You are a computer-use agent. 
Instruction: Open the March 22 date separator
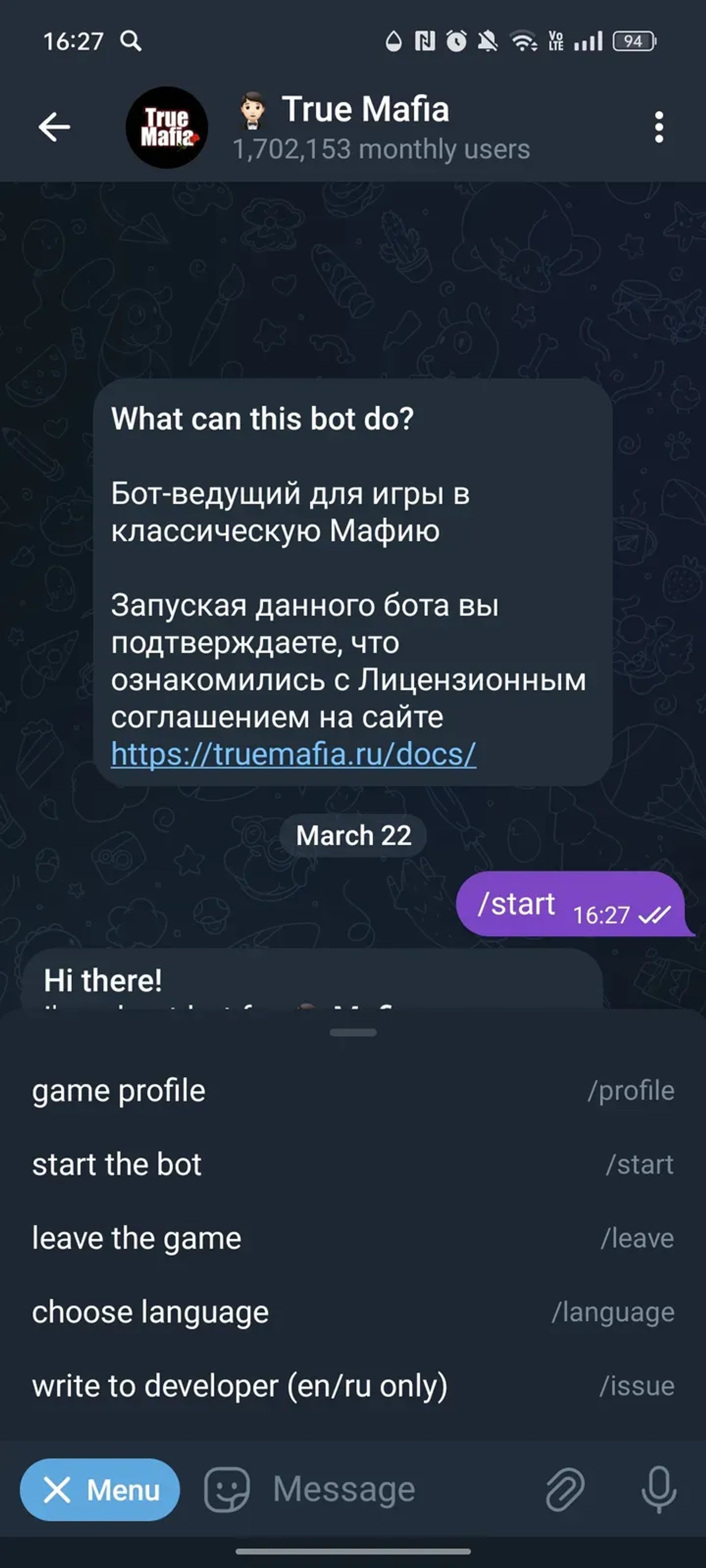tap(353, 835)
